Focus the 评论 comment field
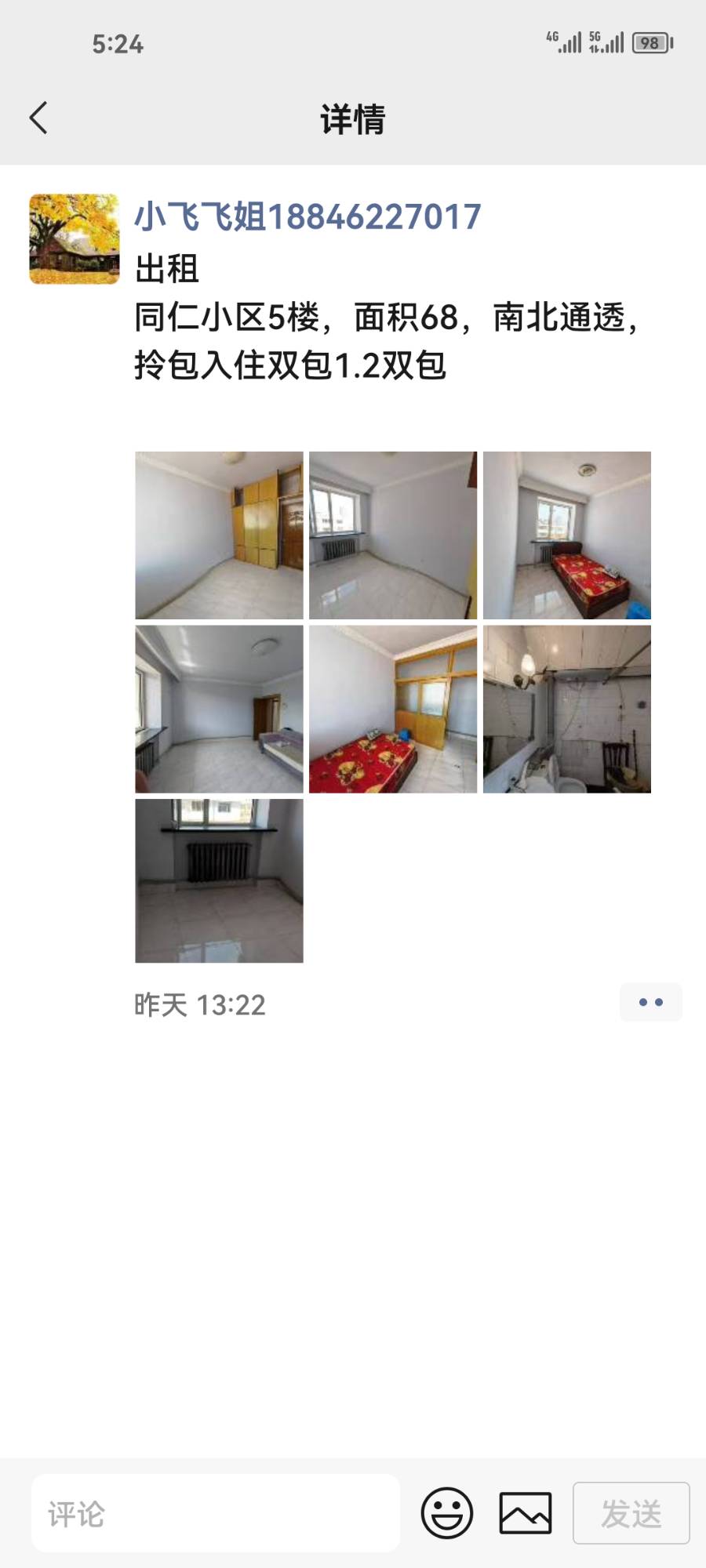Image resolution: width=706 pixels, height=1568 pixels. 216,1513
